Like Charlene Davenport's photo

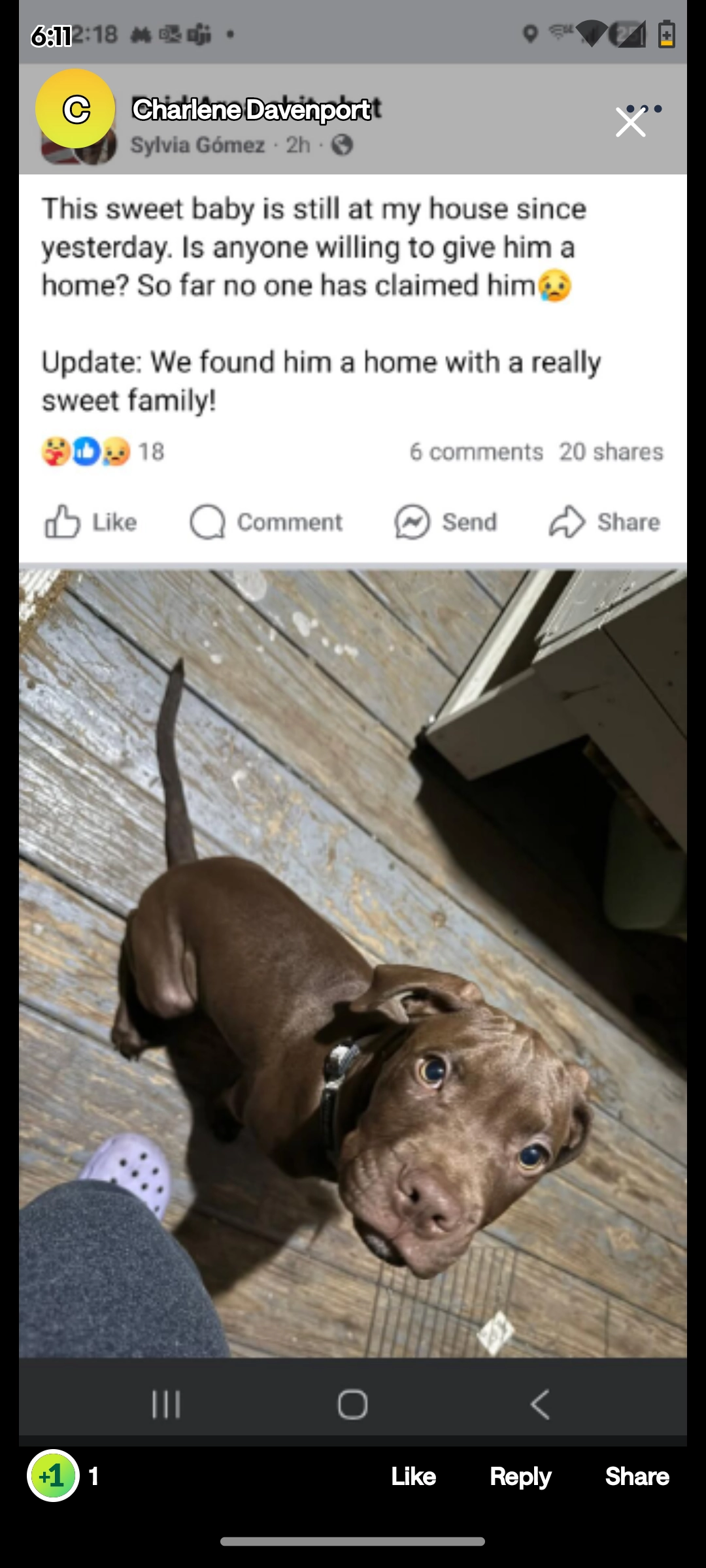pyautogui.click(x=413, y=1477)
